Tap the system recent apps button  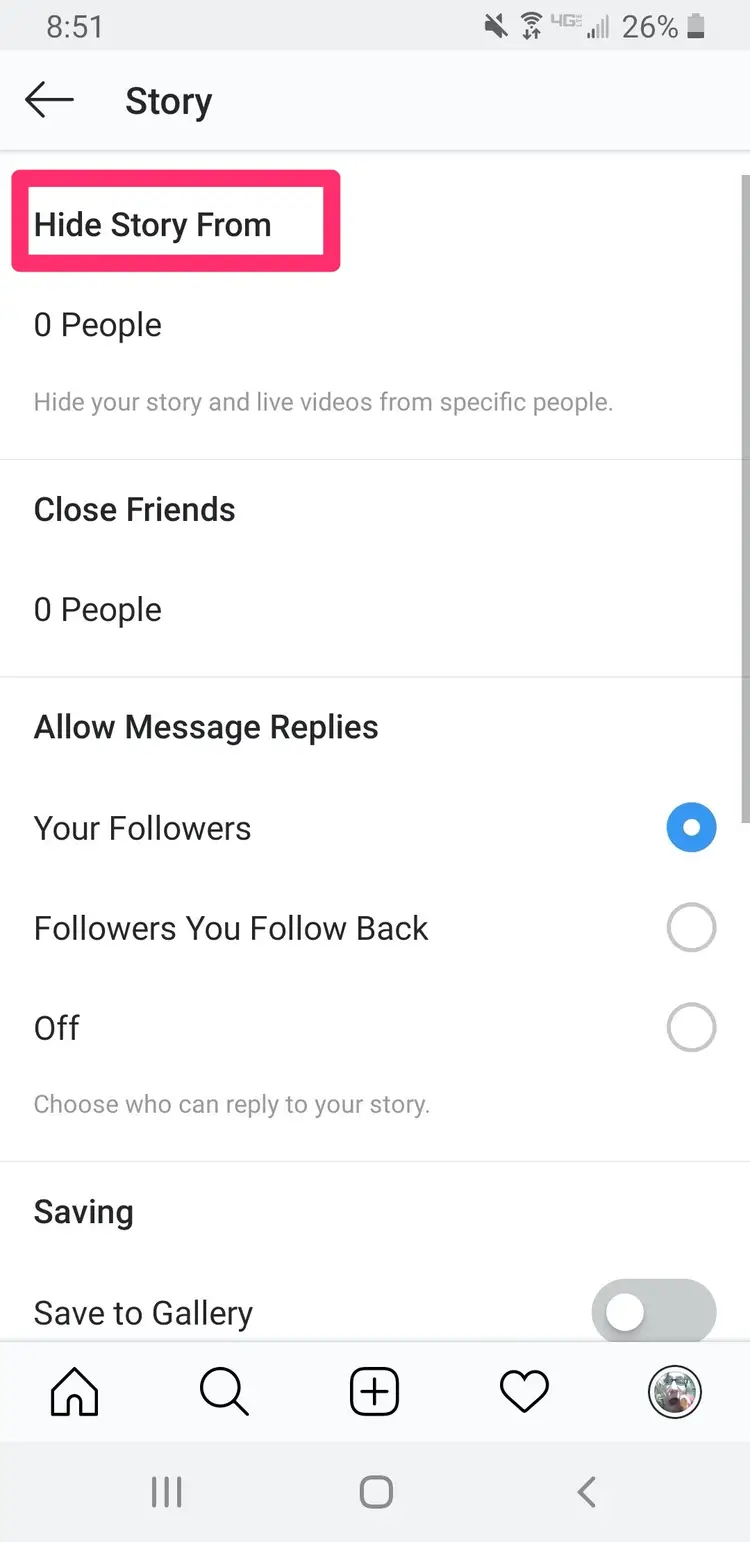click(x=166, y=1492)
